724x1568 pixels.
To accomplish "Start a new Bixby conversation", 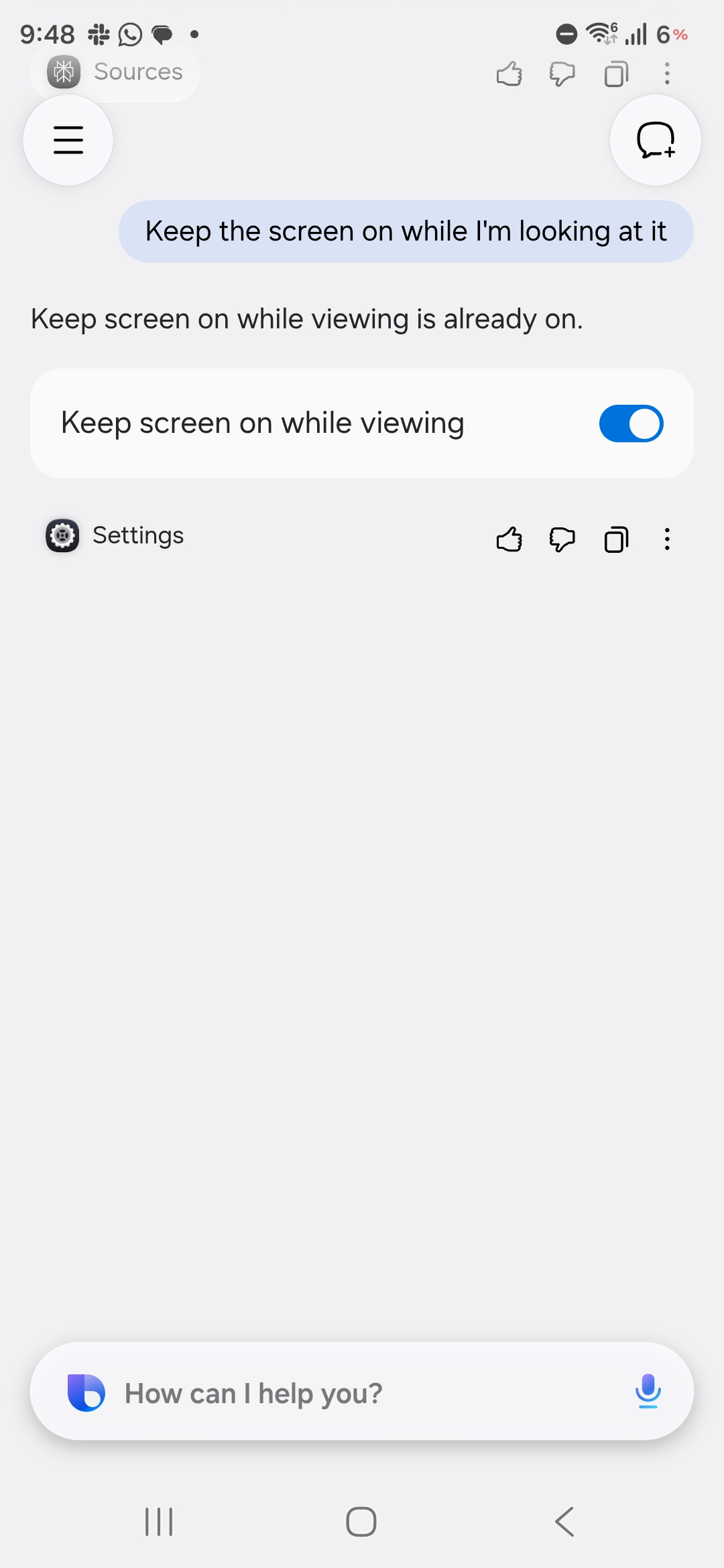I will [655, 140].
